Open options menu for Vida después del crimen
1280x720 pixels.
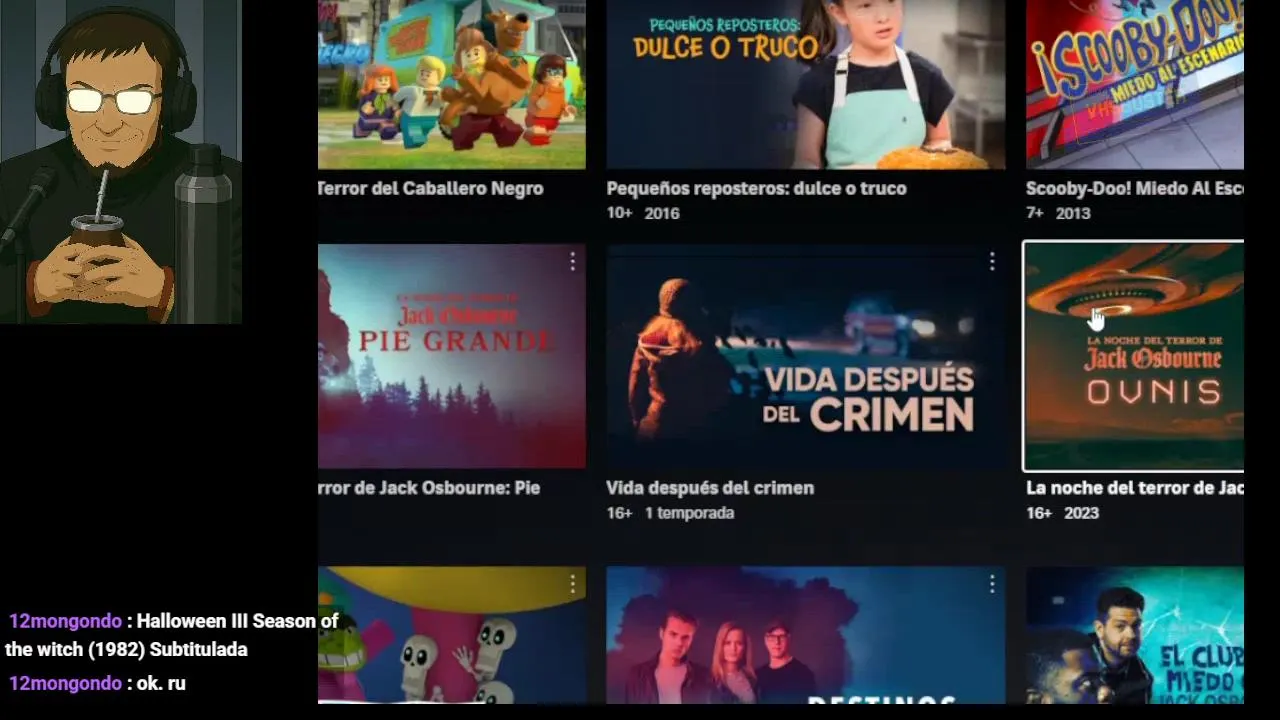[x=991, y=262]
